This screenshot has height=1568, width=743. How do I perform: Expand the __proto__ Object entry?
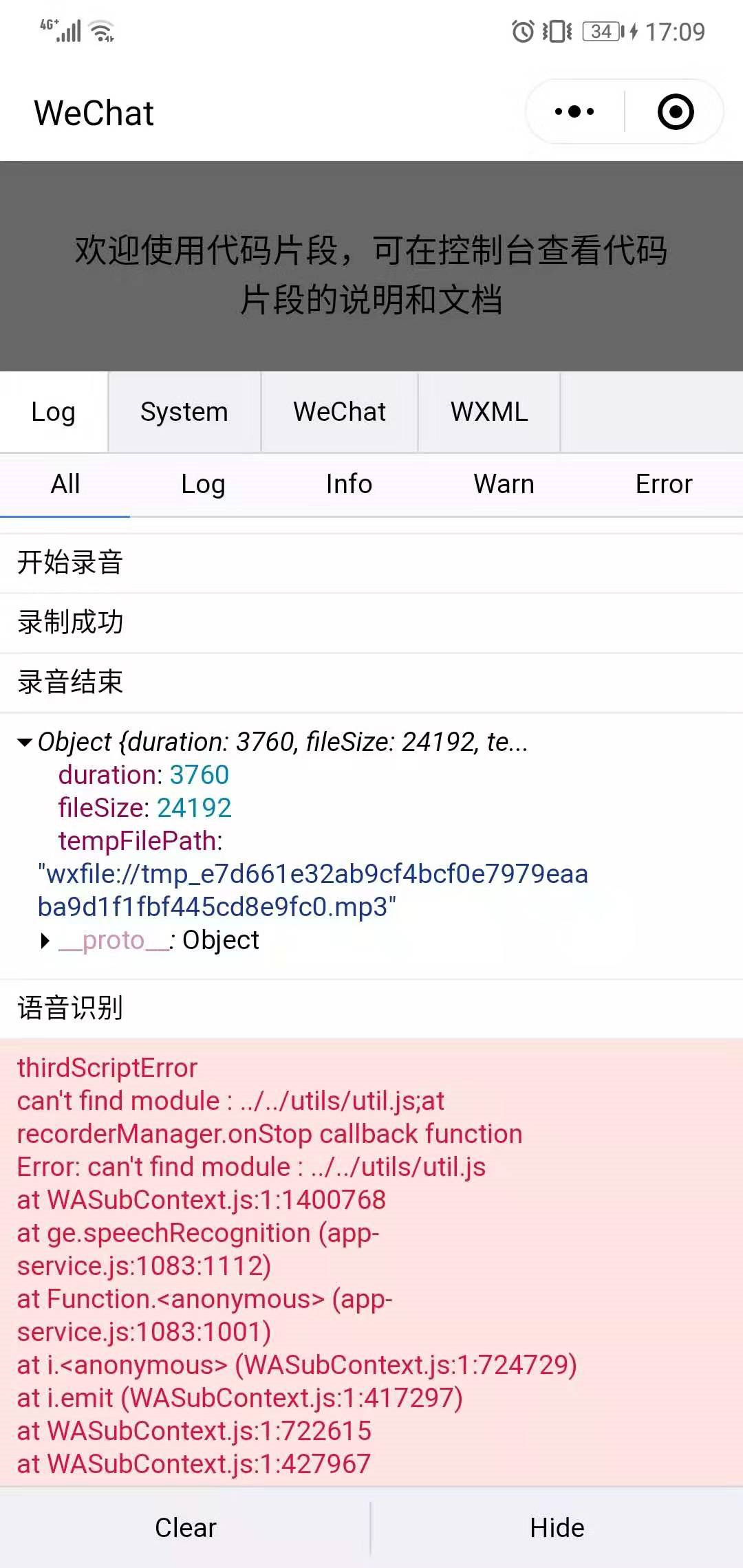[45, 940]
